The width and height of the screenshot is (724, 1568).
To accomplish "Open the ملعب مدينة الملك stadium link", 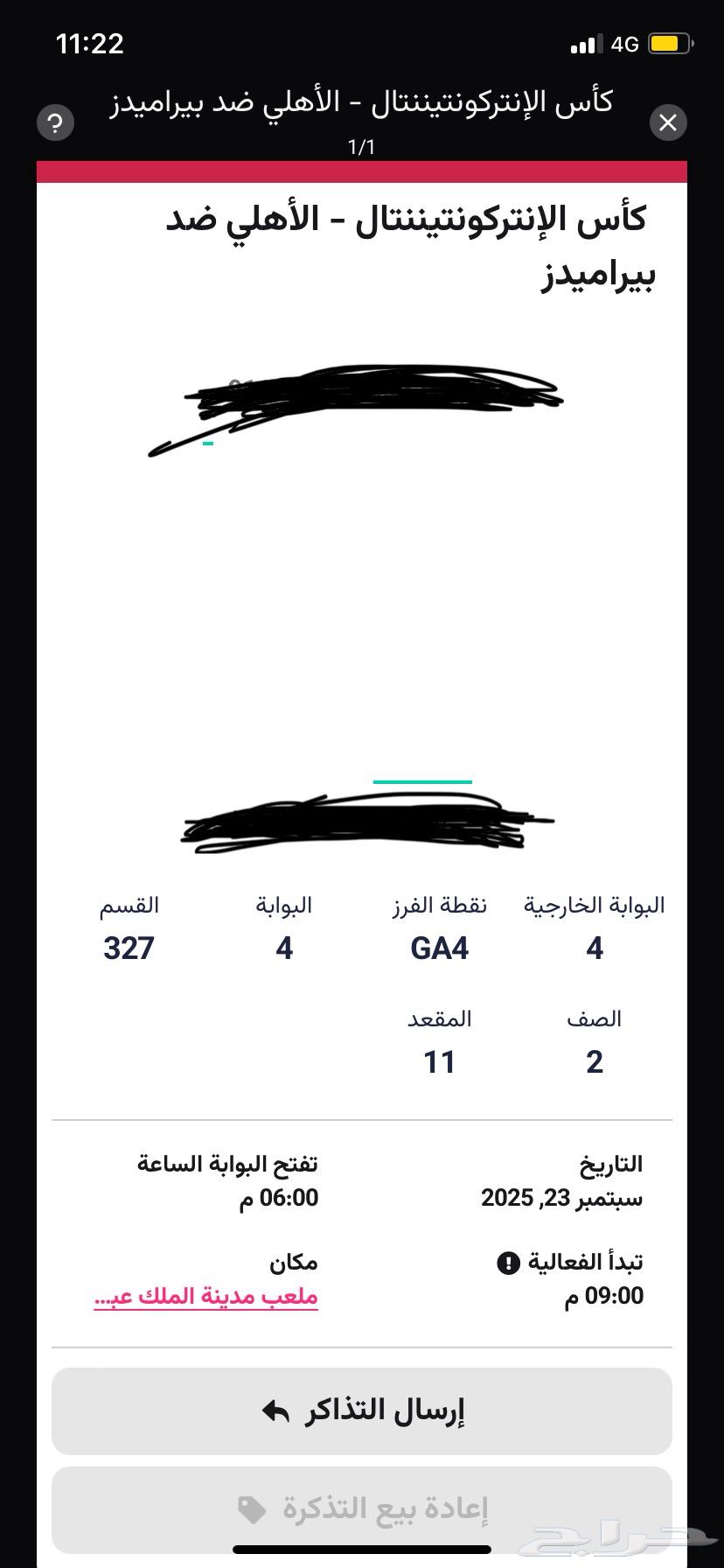I will [206, 1296].
